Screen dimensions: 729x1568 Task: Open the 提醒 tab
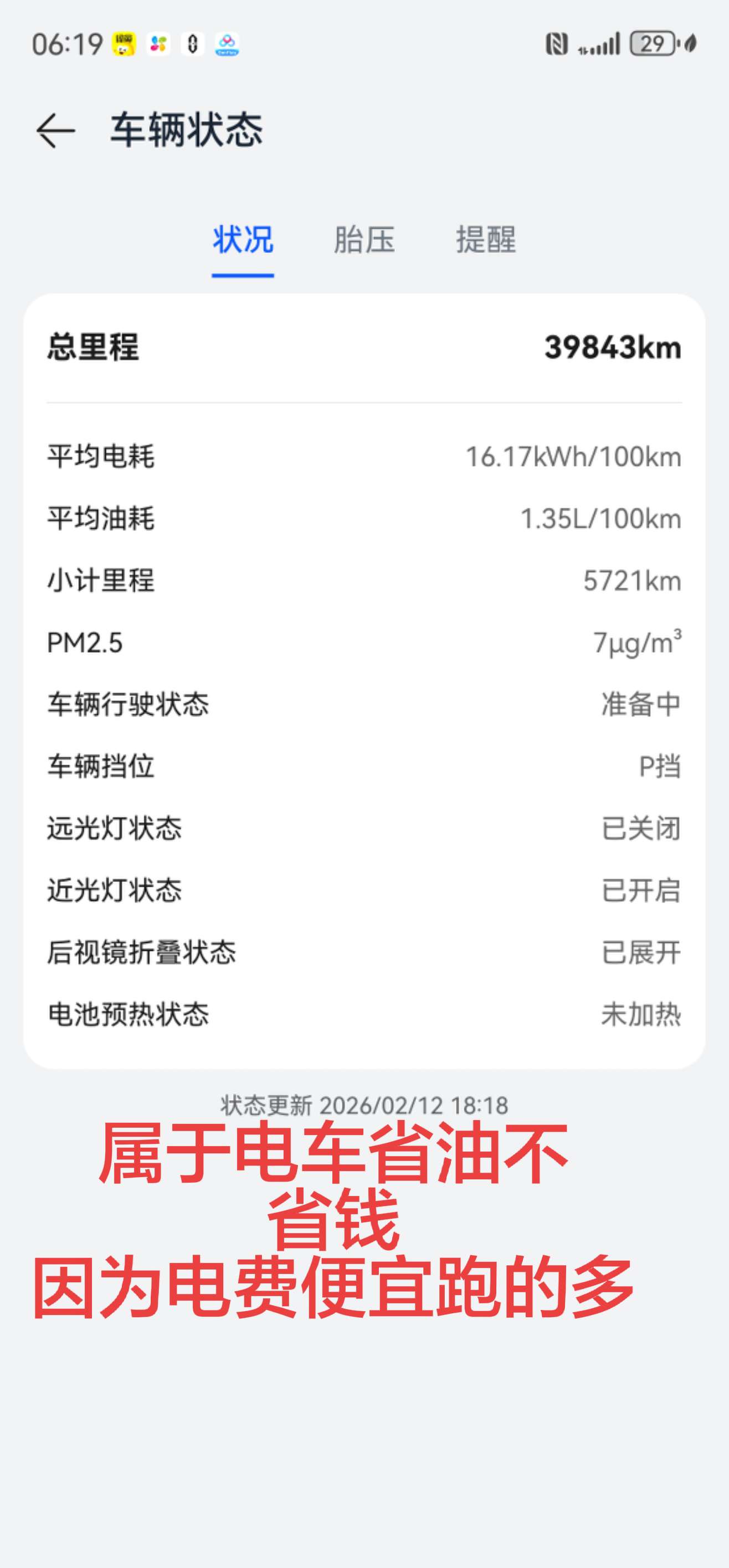point(485,240)
